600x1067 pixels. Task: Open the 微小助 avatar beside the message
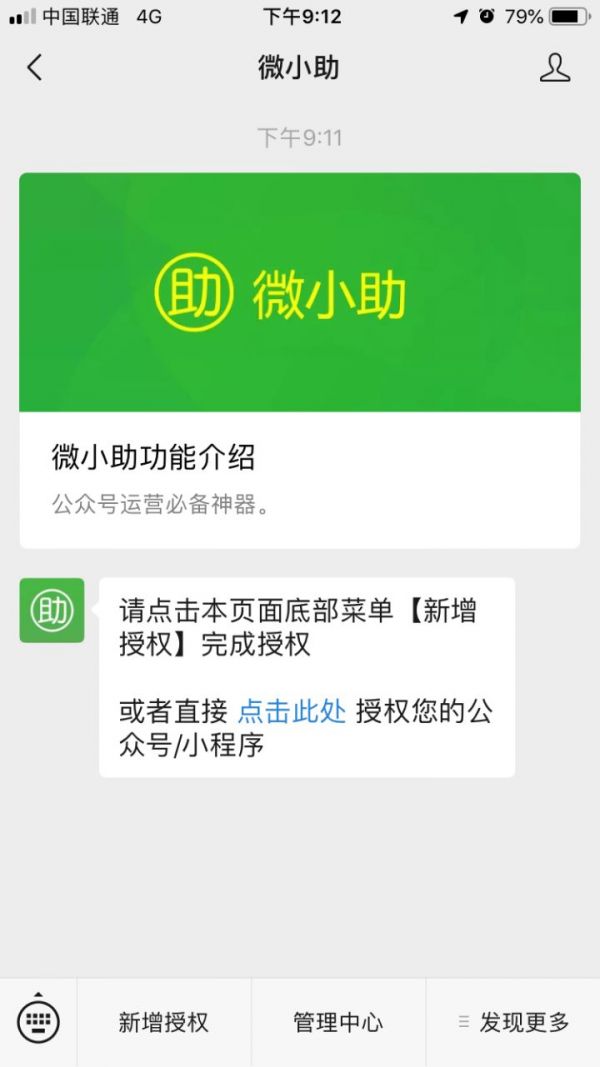pyautogui.click(x=52, y=610)
